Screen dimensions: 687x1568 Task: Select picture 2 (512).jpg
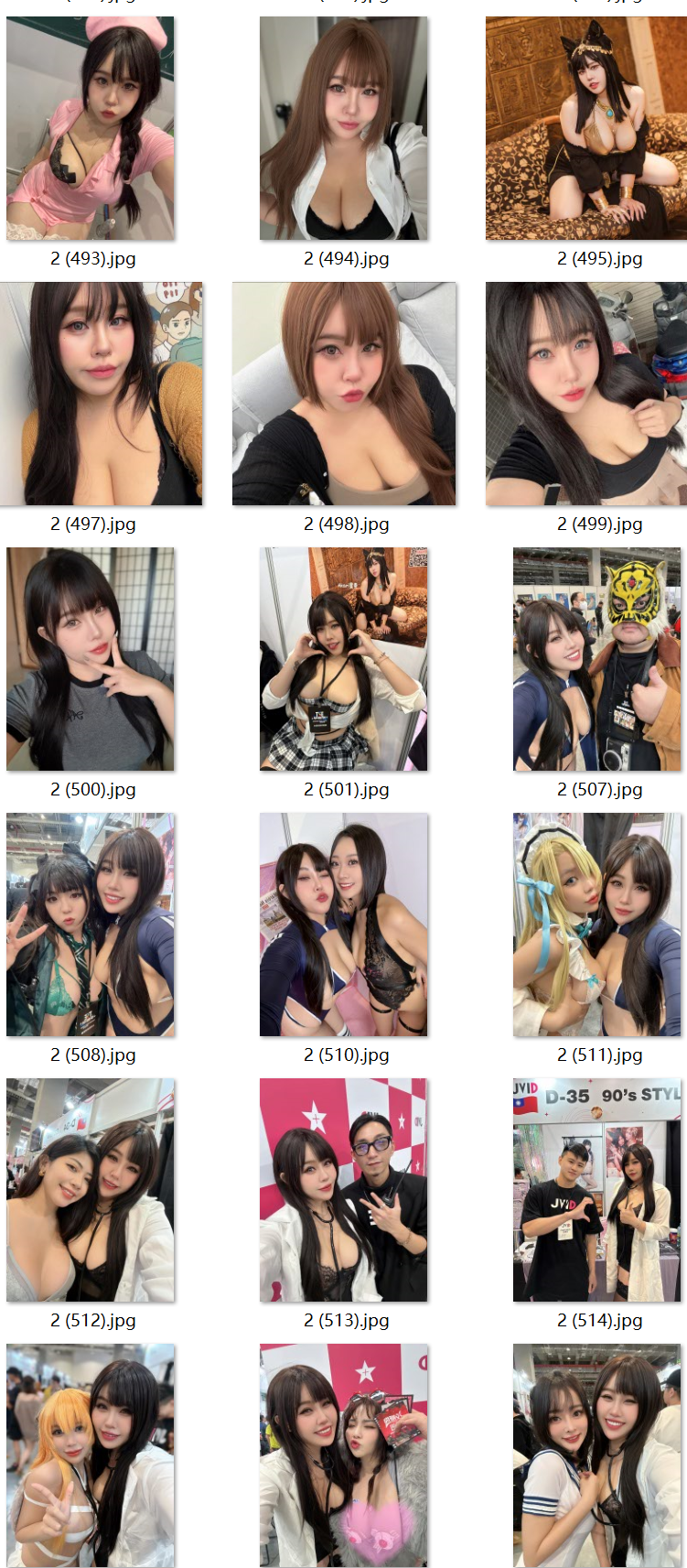click(91, 1191)
